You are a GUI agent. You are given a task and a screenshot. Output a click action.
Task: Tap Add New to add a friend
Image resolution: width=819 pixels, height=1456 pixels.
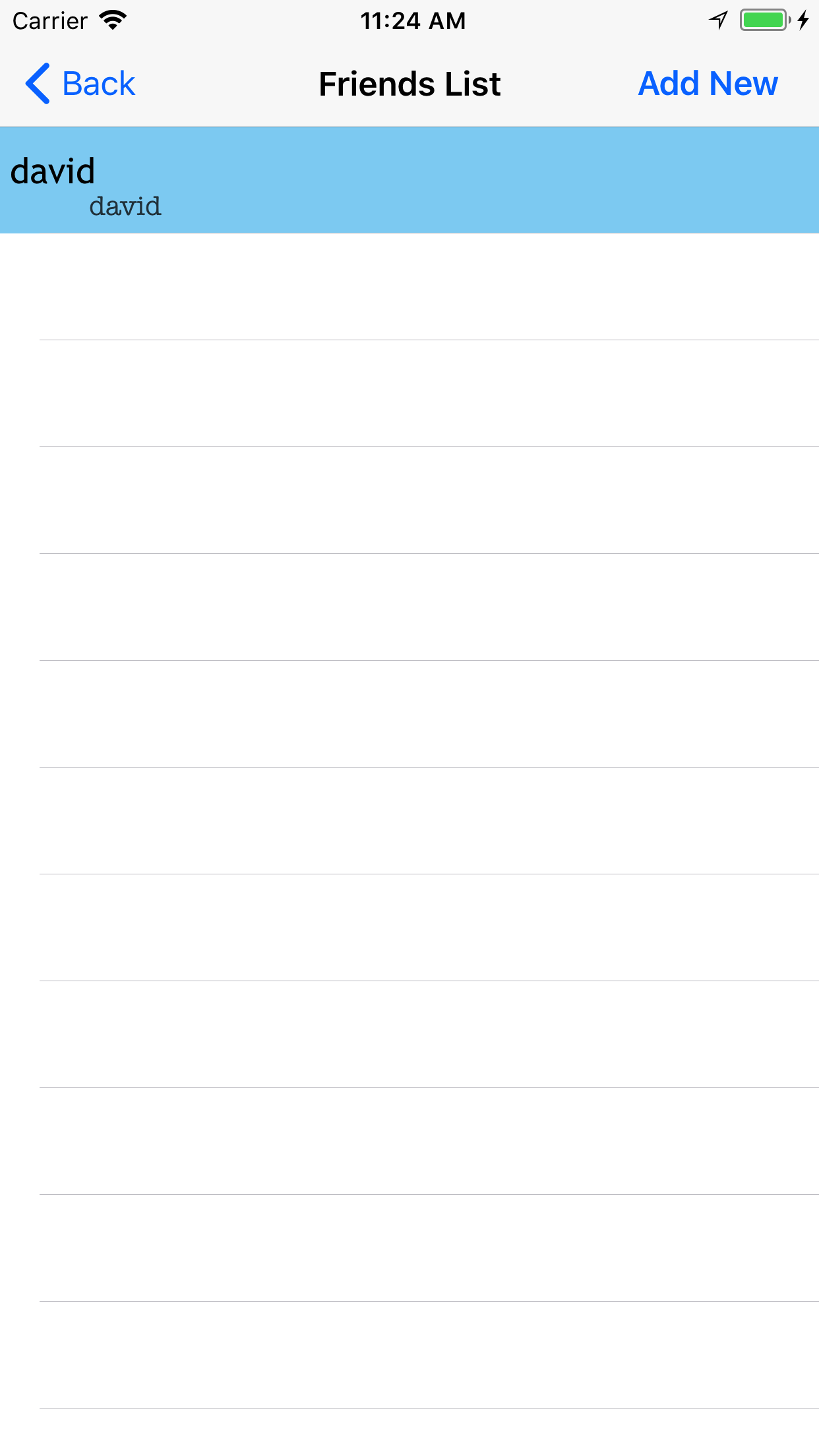point(708,84)
